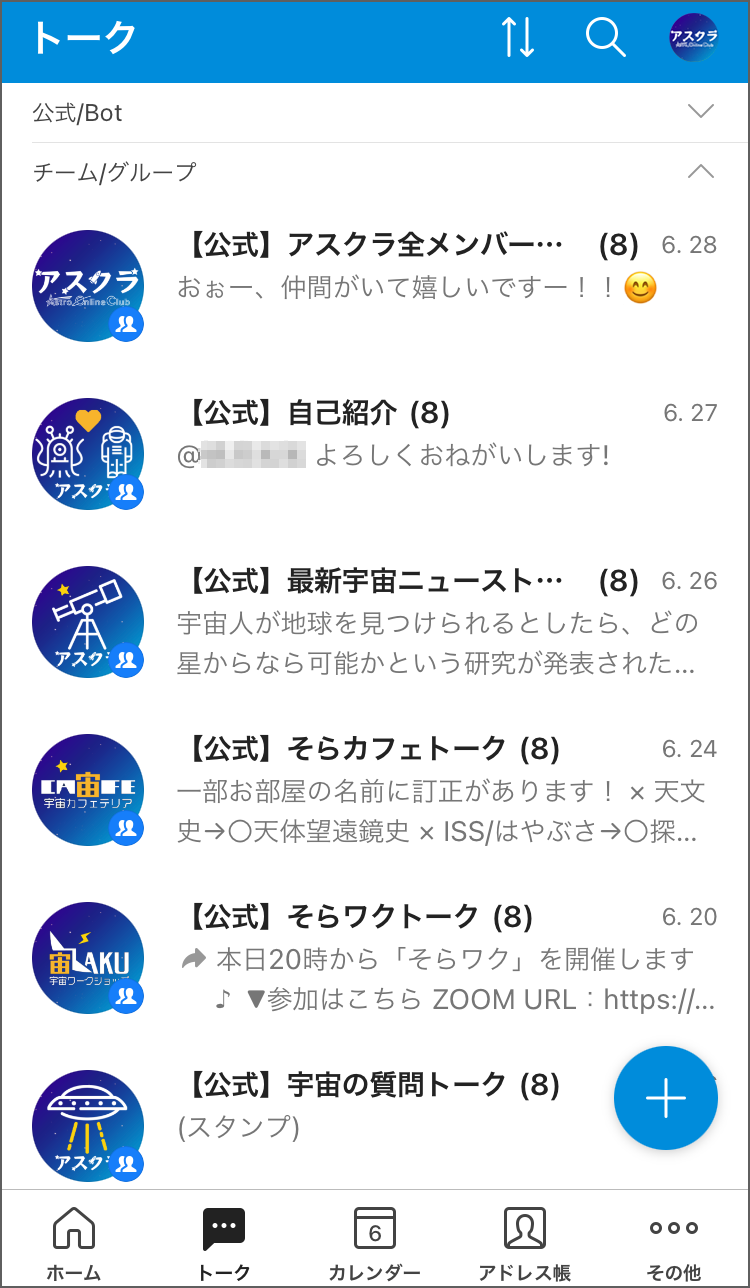Open the search magnifier
The width and height of the screenshot is (750, 1288).
[x=605, y=38]
